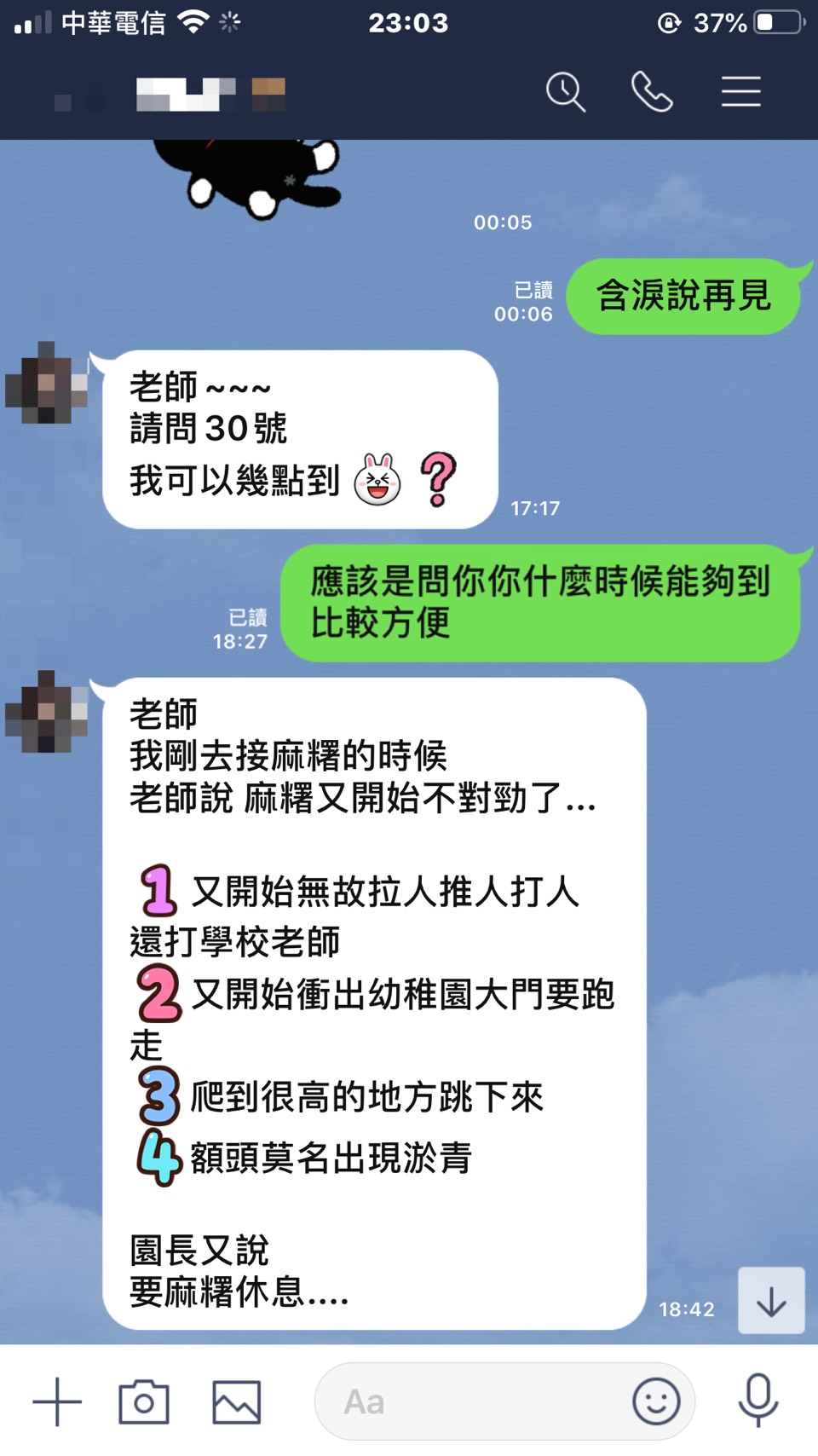
Task: Open the chat menu
Action: (x=740, y=92)
